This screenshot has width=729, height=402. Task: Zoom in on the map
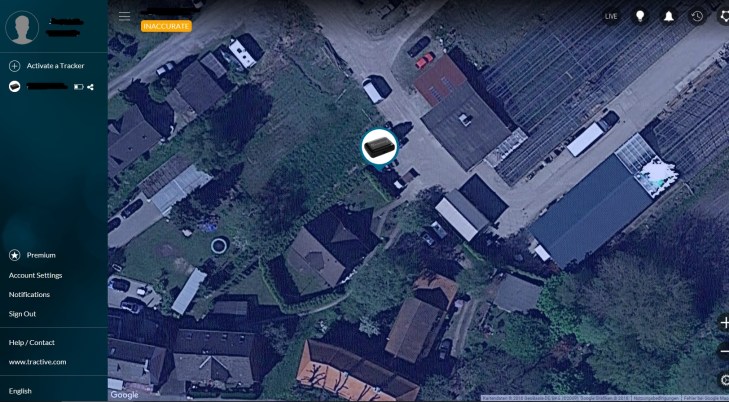(723, 323)
